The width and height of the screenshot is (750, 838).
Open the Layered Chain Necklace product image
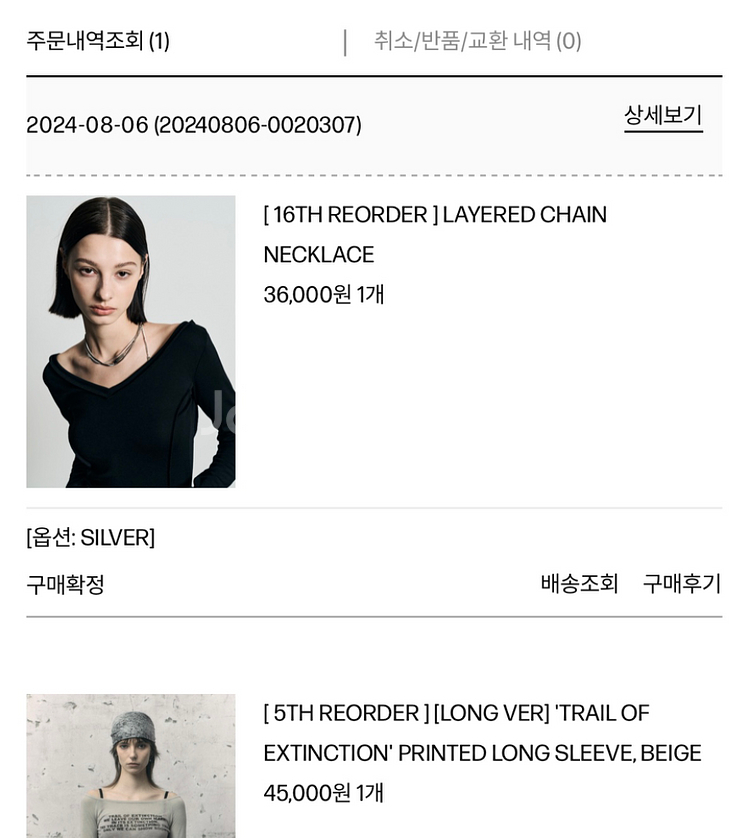(131, 341)
